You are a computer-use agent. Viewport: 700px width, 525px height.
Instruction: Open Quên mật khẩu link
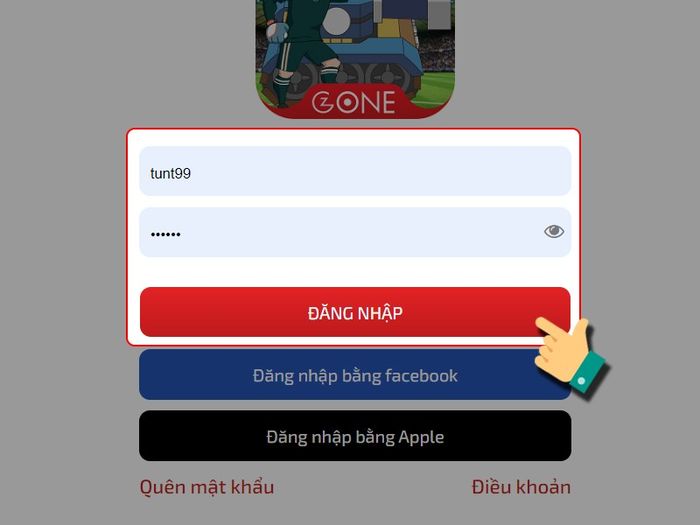click(206, 487)
